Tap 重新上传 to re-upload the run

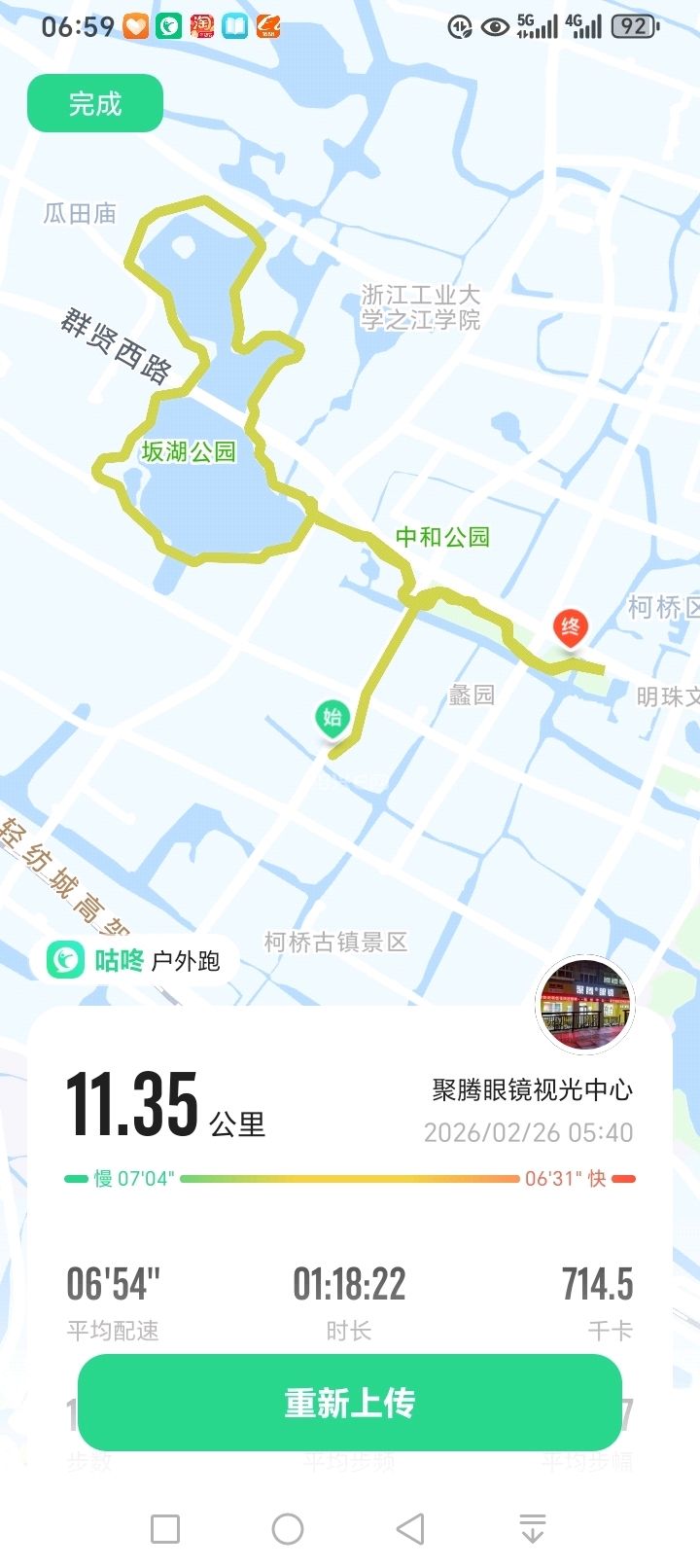349,1403
